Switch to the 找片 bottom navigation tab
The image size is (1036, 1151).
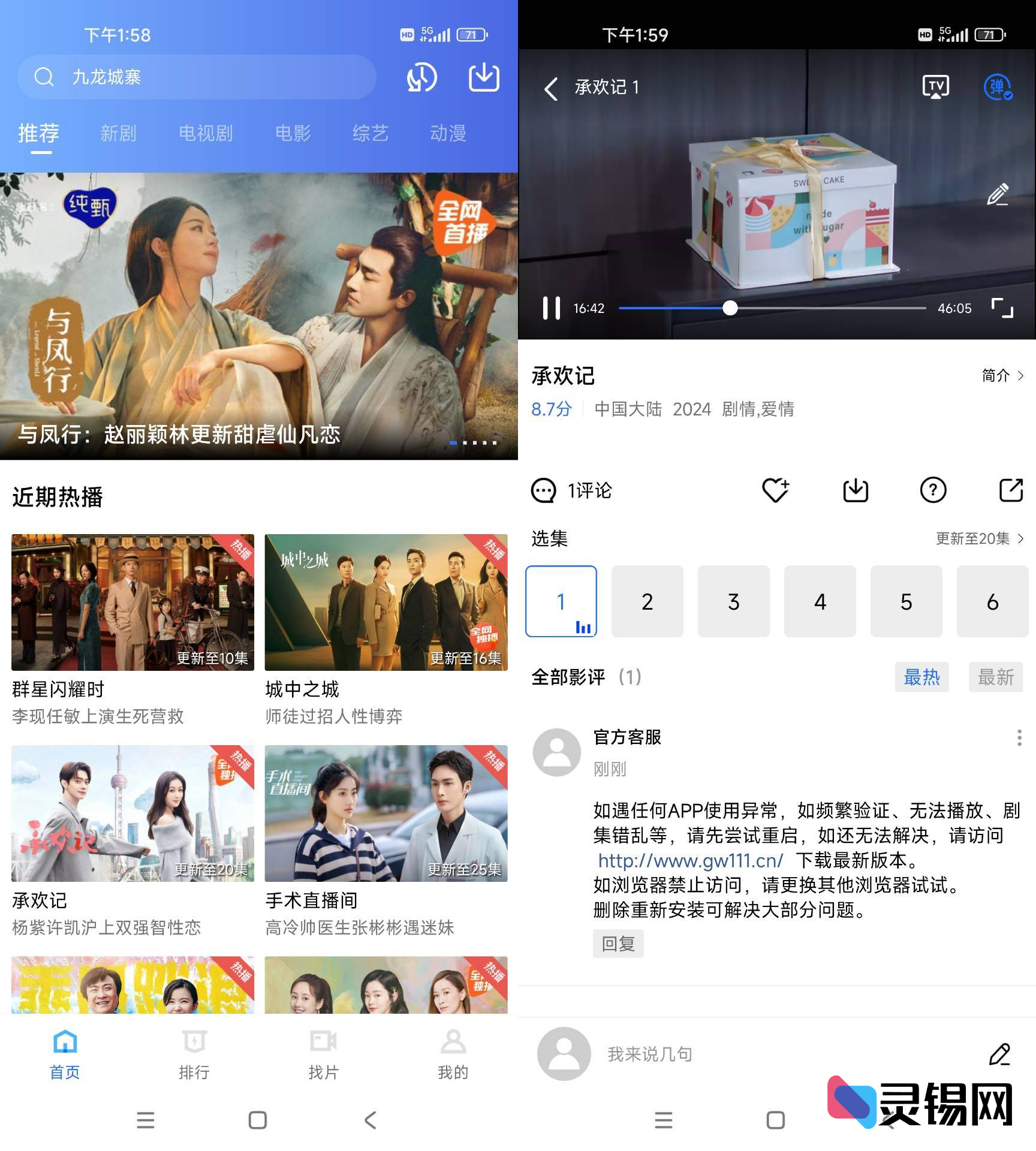pyautogui.click(x=323, y=1059)
